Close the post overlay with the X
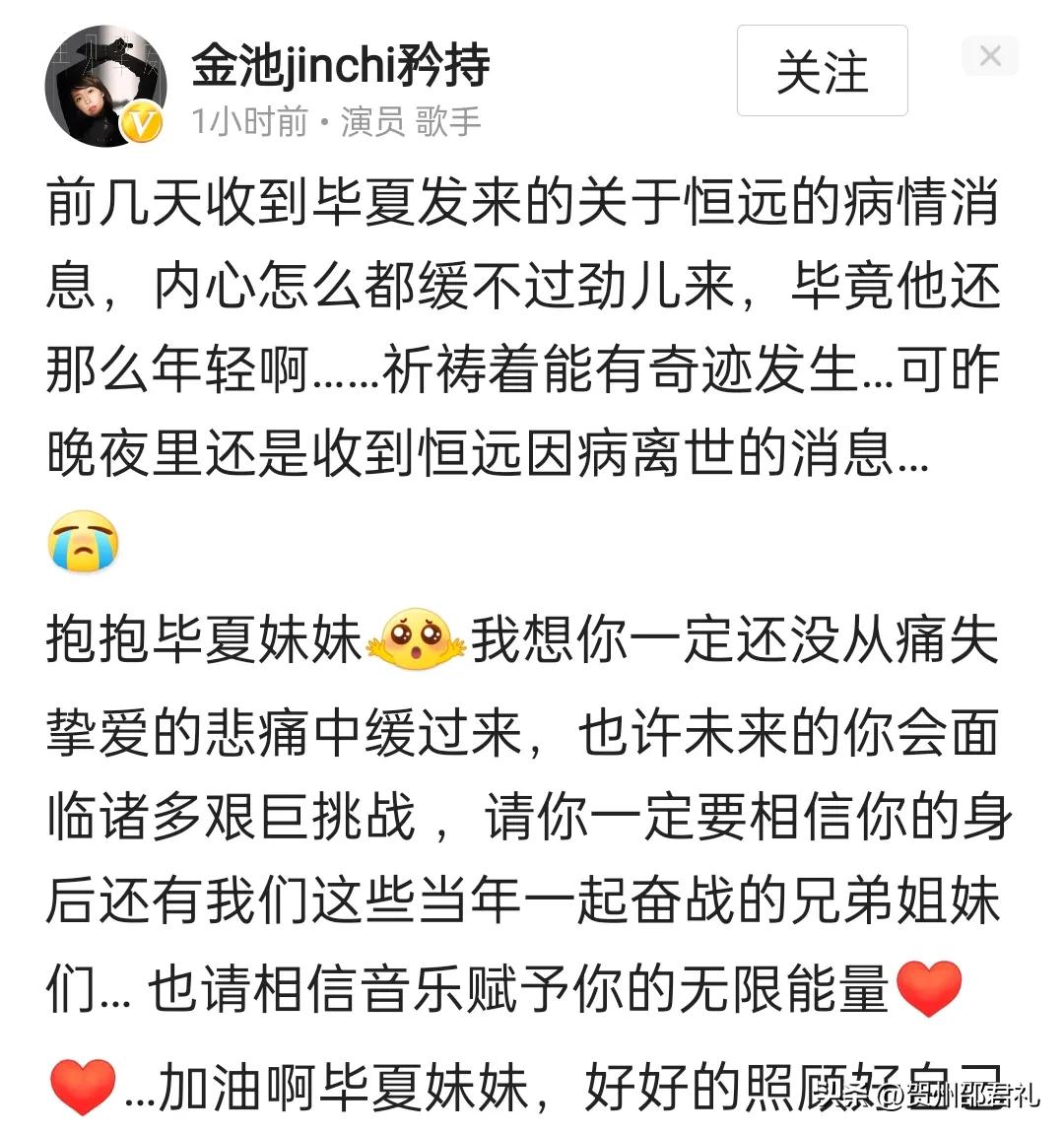The image size is (1064, 1133). point(991,56)
